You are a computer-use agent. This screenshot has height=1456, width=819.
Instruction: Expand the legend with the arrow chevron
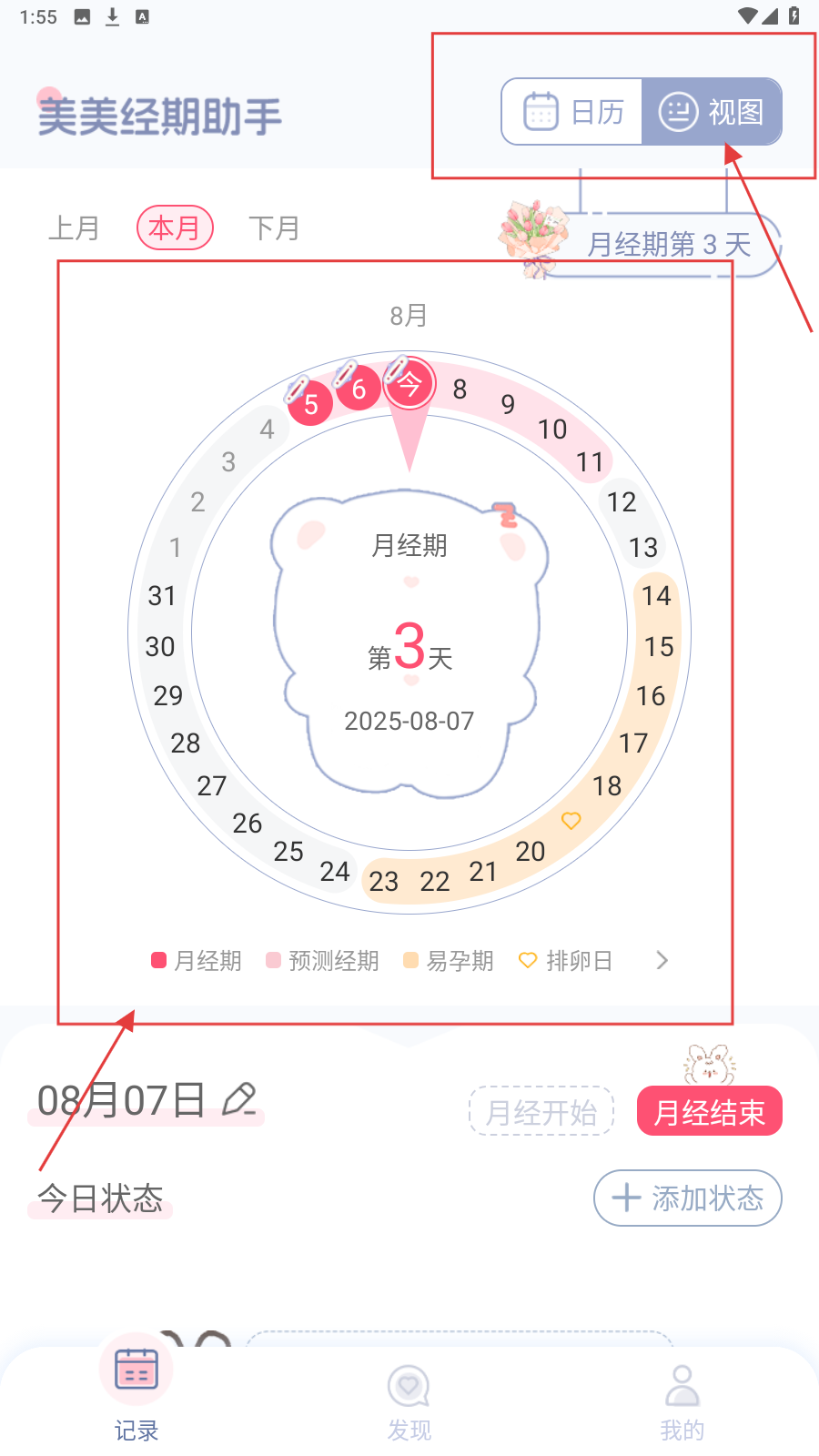pos(662,960)
